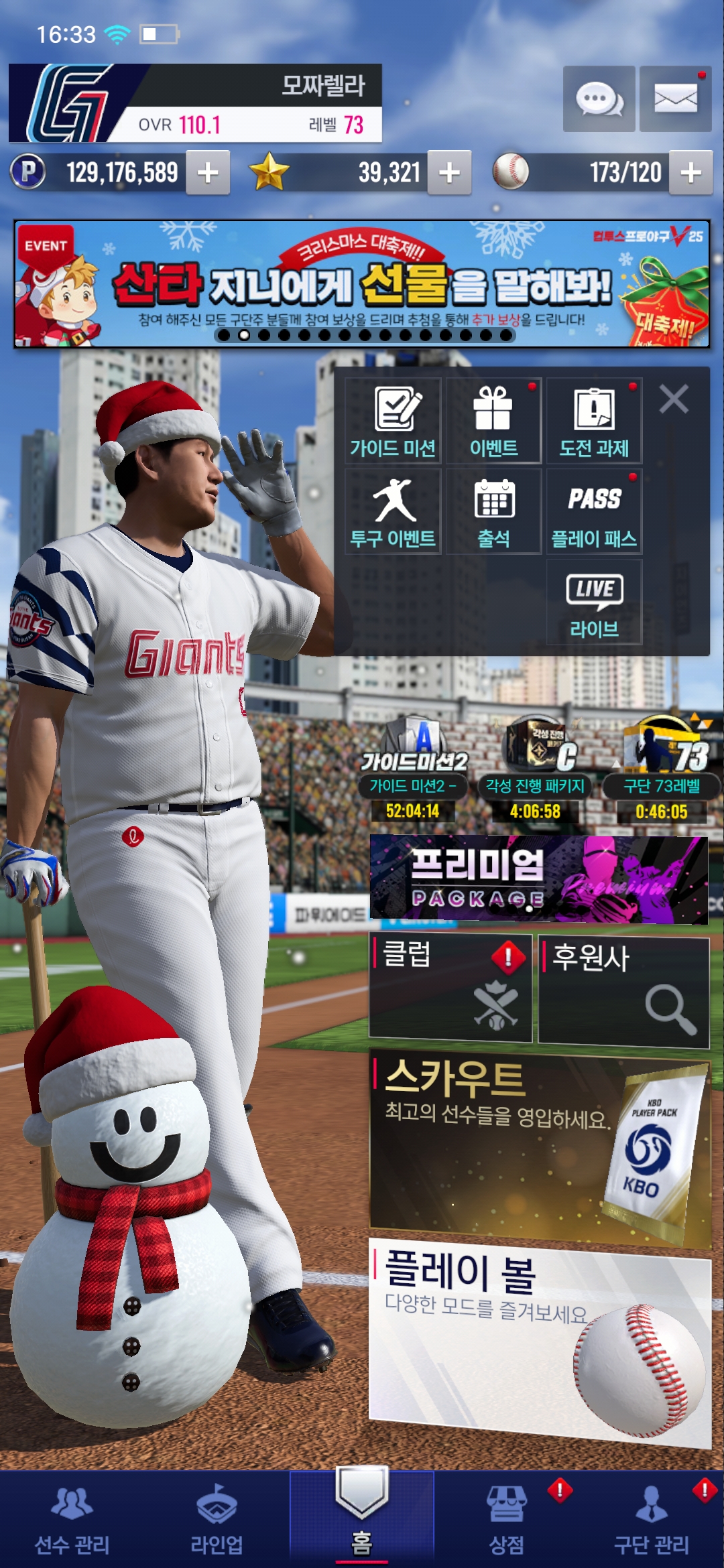Add more stars with plus button
The width and height of the screenshot is (724, 1568).
tap(449, 173)
